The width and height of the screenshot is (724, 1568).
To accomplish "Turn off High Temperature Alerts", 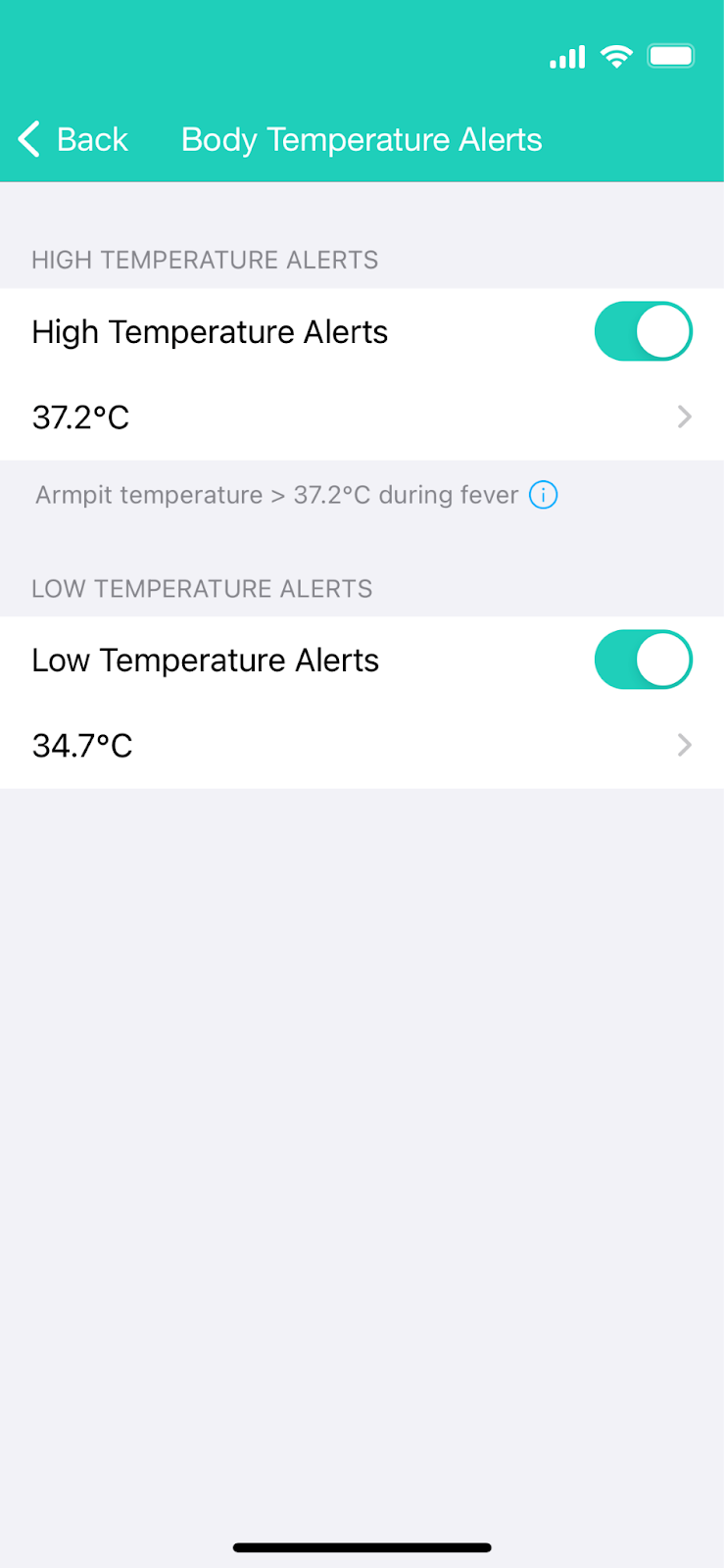I will pos(643,331).
